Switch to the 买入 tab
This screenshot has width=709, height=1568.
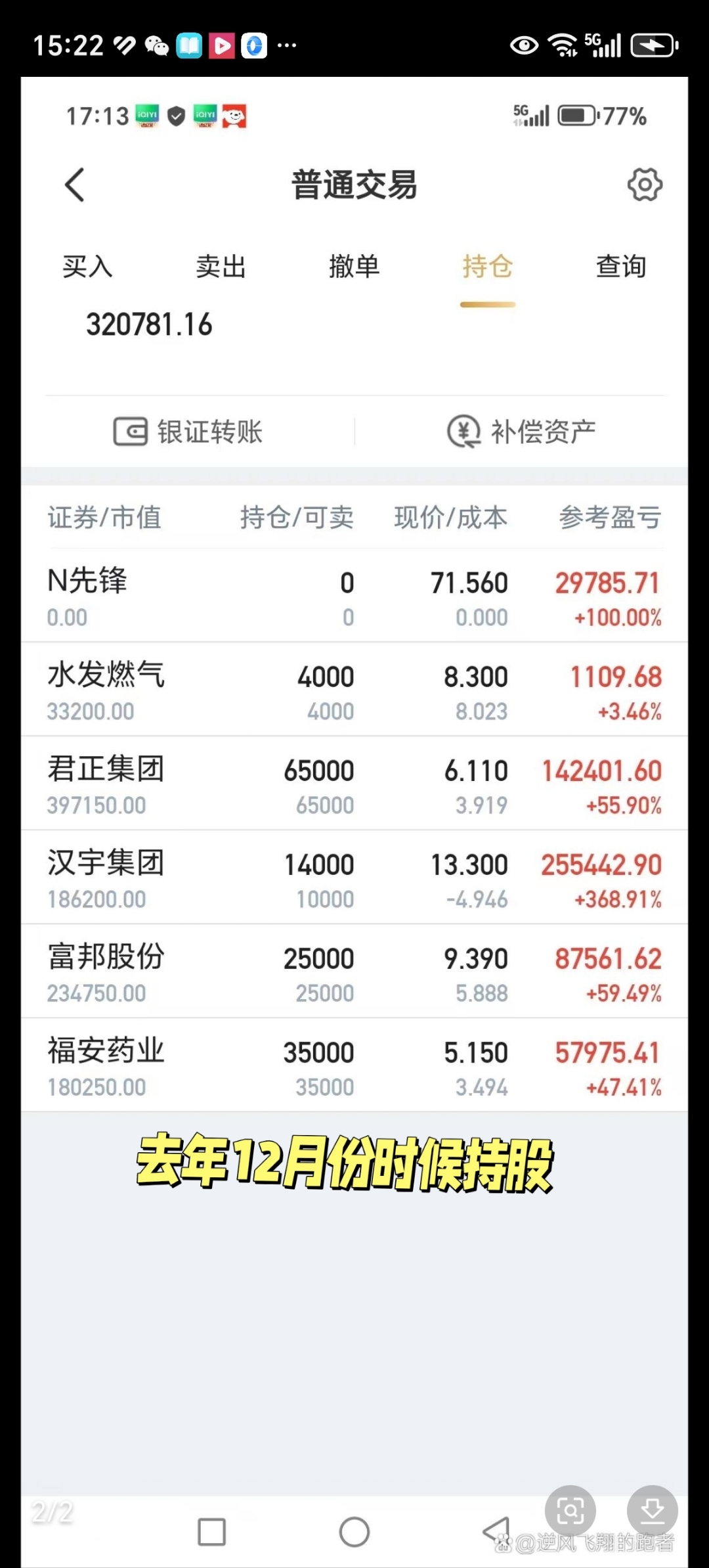(87, 267)
